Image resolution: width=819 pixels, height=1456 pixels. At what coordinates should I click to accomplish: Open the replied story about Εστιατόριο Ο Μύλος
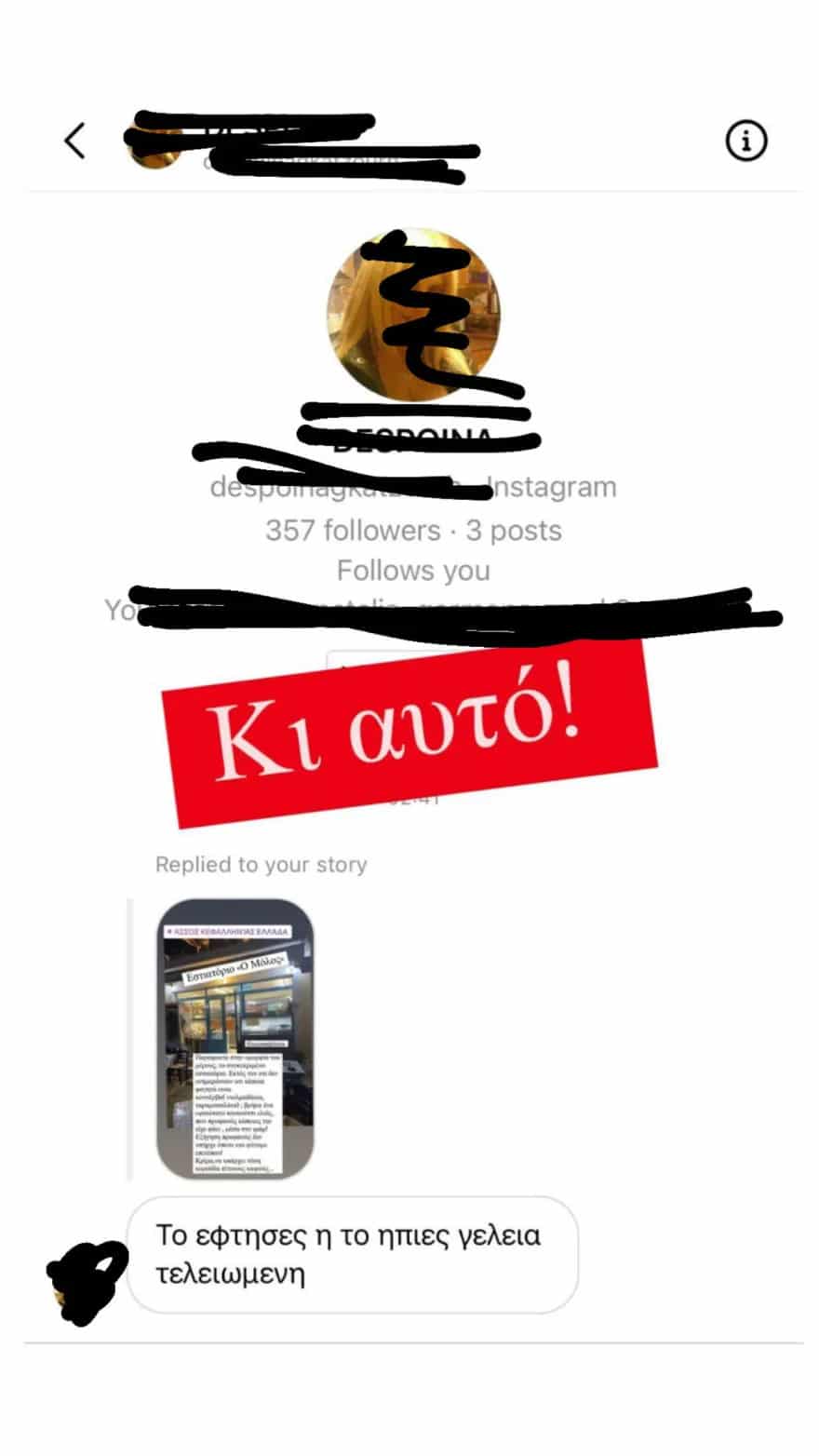pos(235,1038)
